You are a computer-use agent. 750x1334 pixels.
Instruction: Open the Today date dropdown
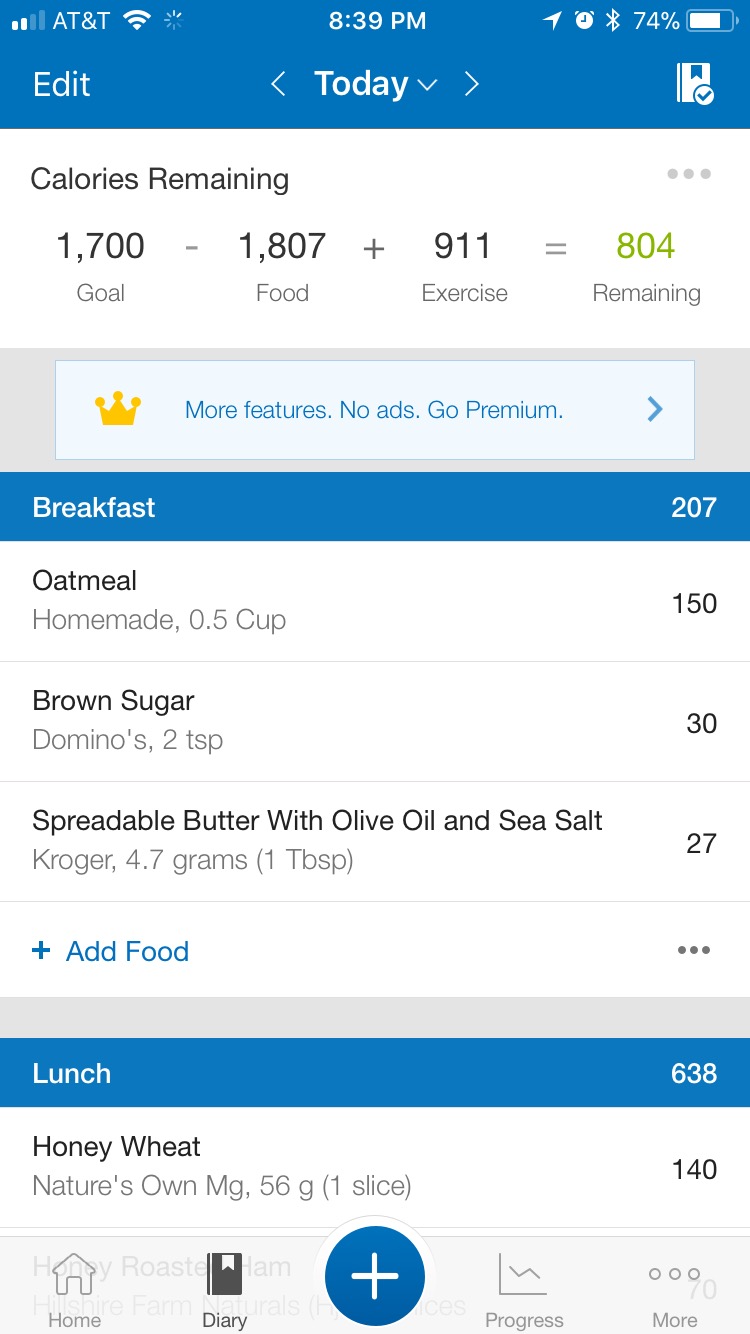pyautogui.click(x=376, y=84)
